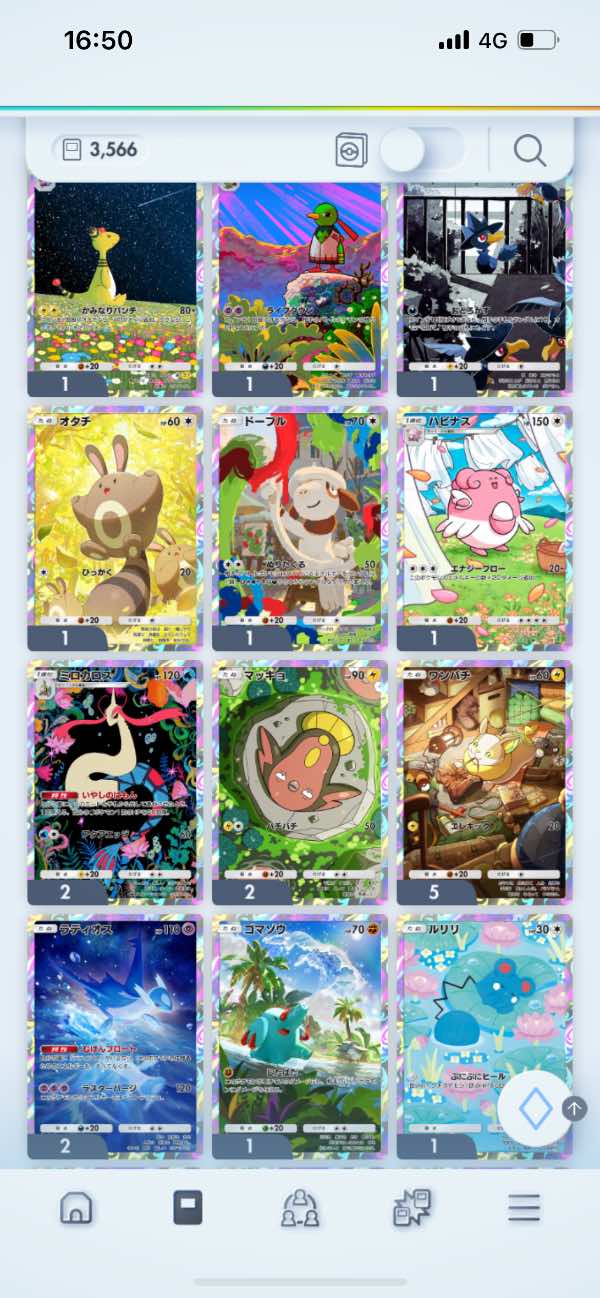Viewport: 600px width, 1298px height.
Task: Open the マッギョ card
Action: click(x=300, y=782)
